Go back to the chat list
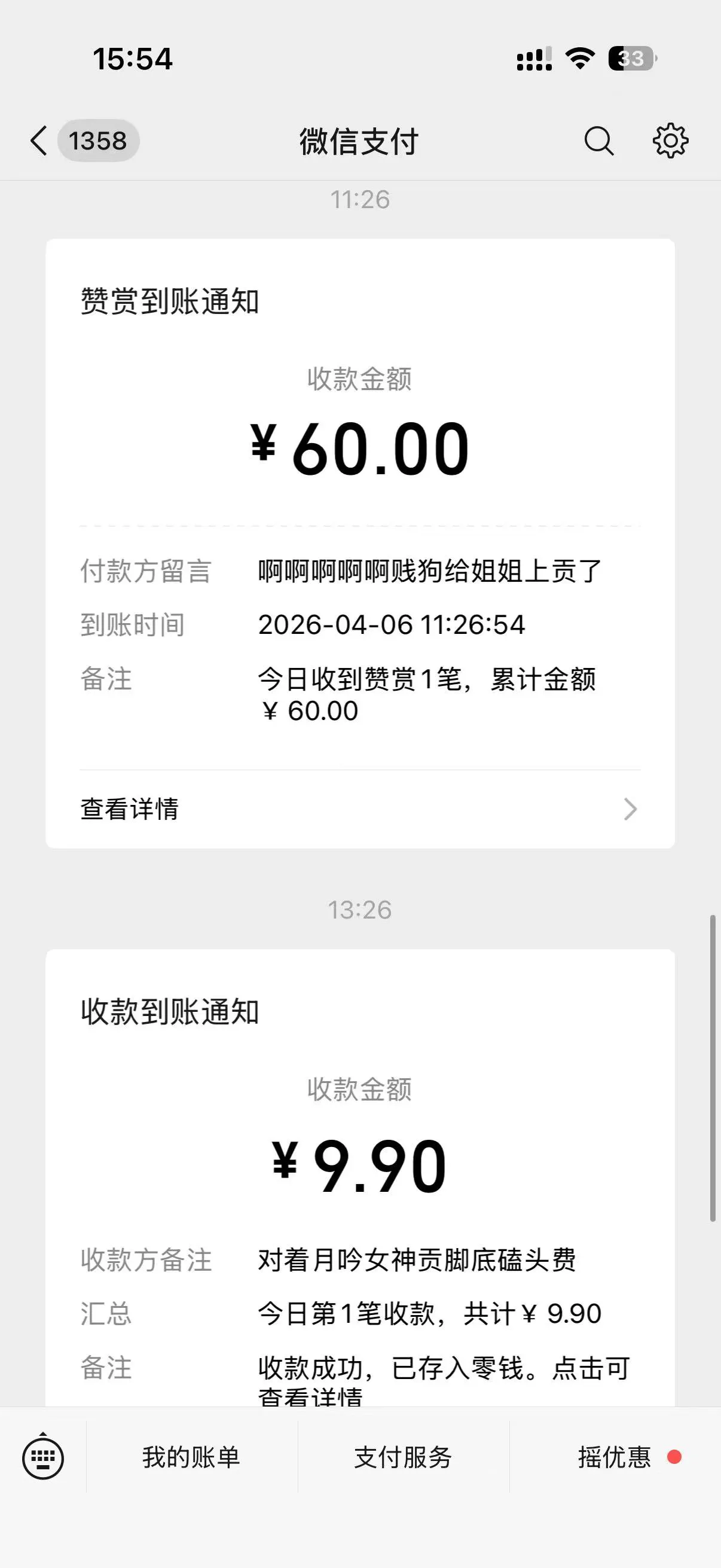Viewport: 721px width, 1568px height. [39, 141]
